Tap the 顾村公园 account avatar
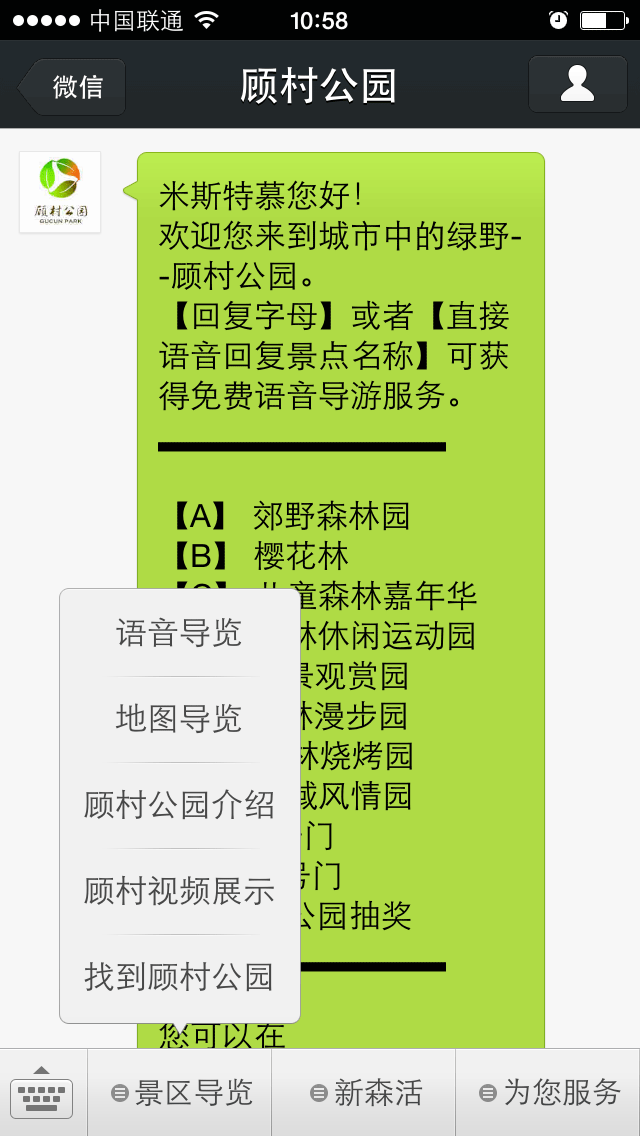The image size is (640, 1136). pos(60,192)
